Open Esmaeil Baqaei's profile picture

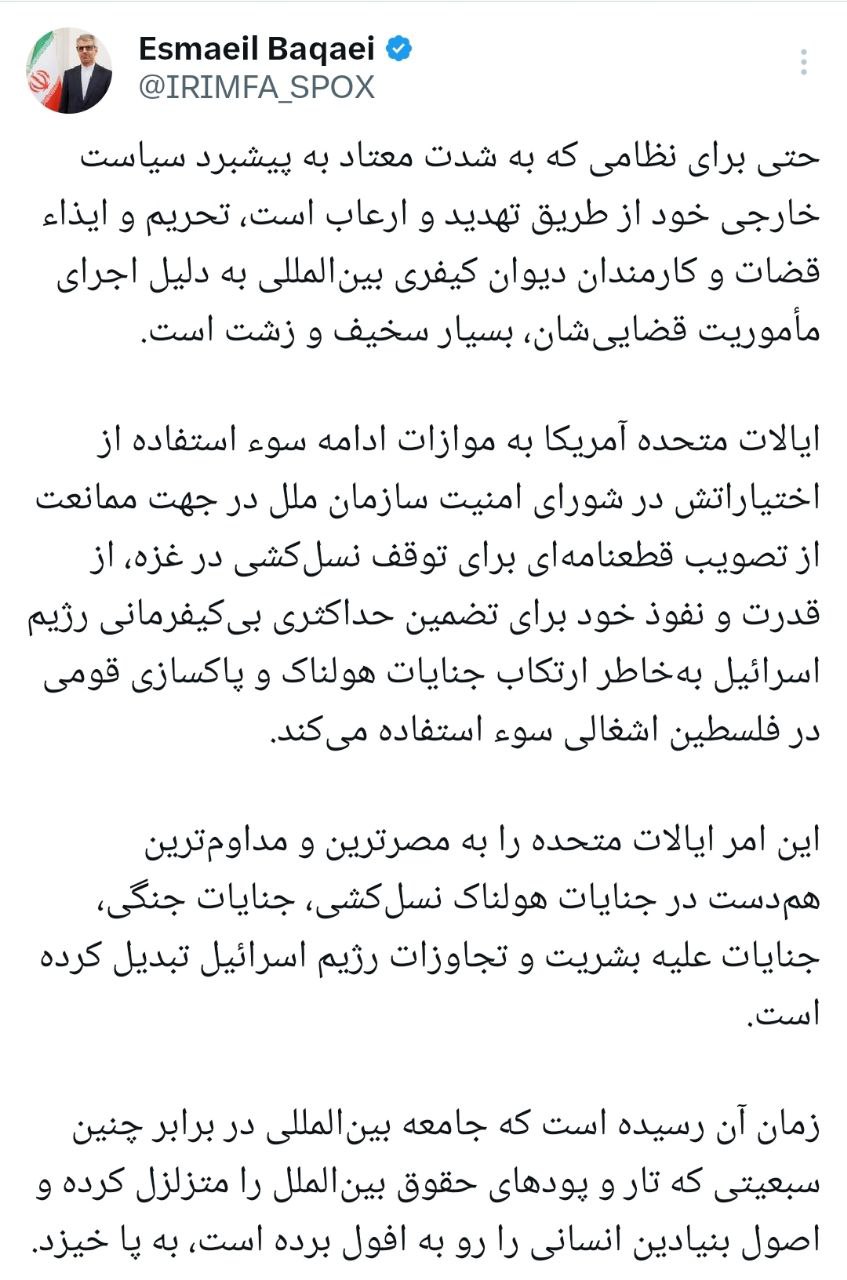click(x=68, y=70)
